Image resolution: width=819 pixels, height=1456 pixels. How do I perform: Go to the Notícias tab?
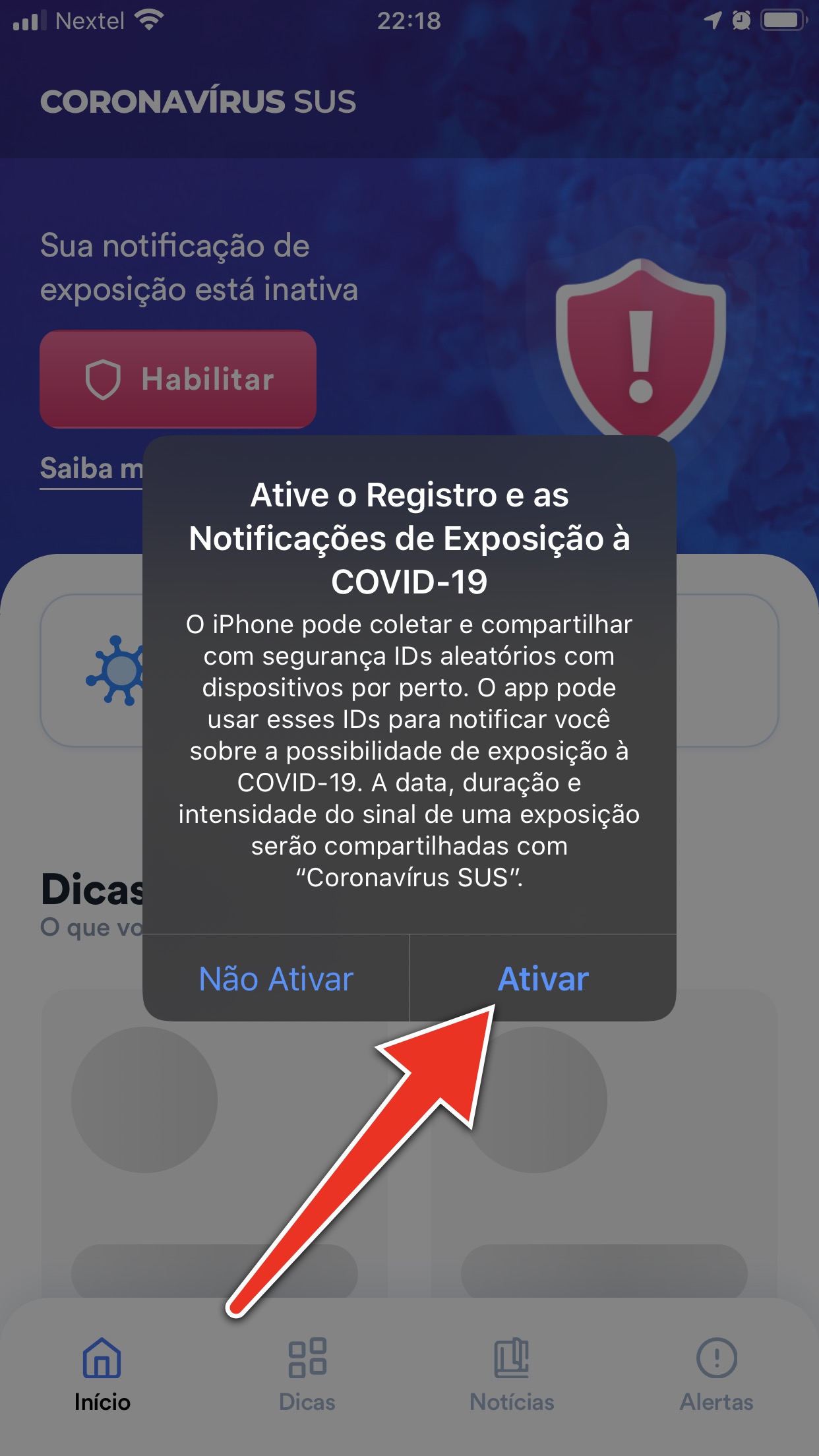click(x=512, y=1375)
